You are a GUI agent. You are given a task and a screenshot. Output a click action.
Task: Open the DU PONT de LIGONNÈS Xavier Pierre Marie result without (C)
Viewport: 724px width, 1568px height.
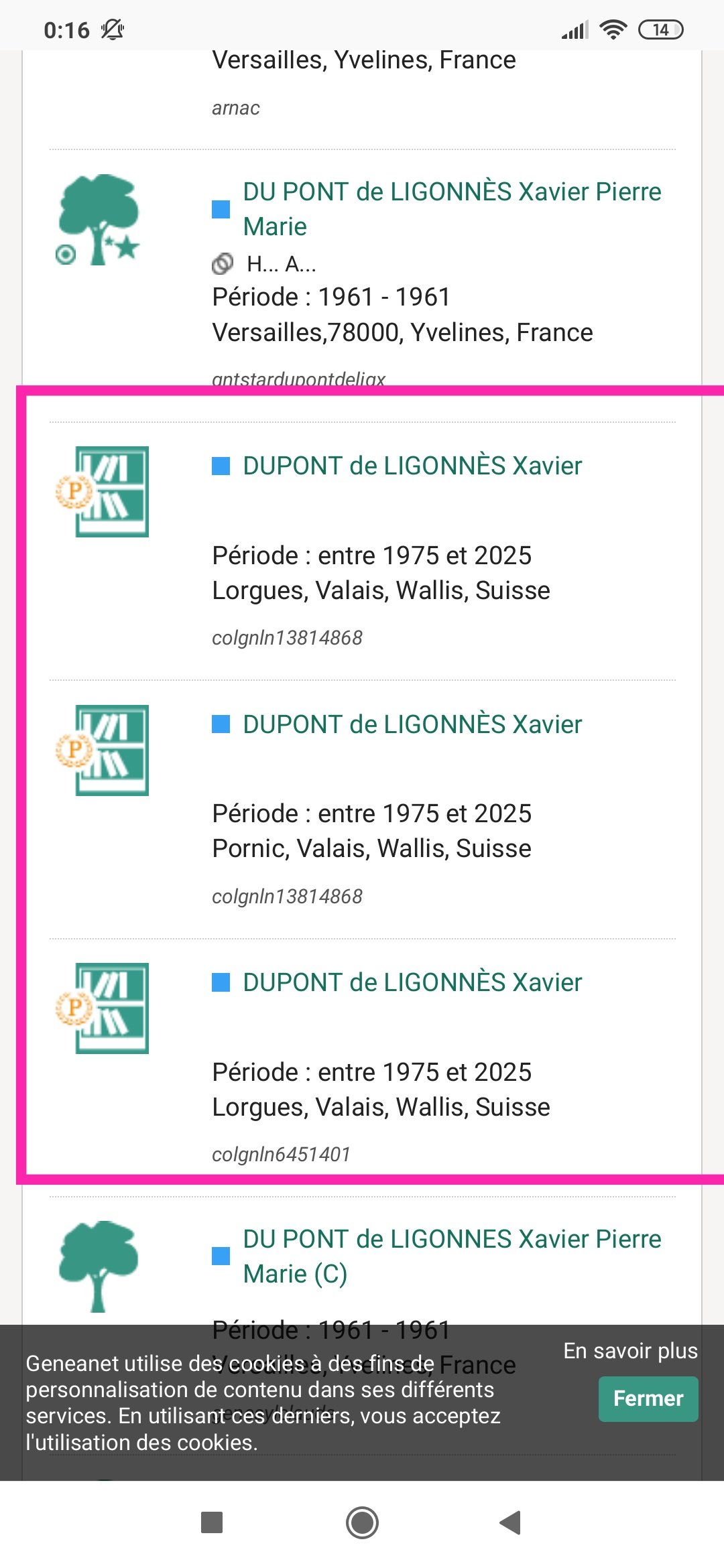[451, 208]
